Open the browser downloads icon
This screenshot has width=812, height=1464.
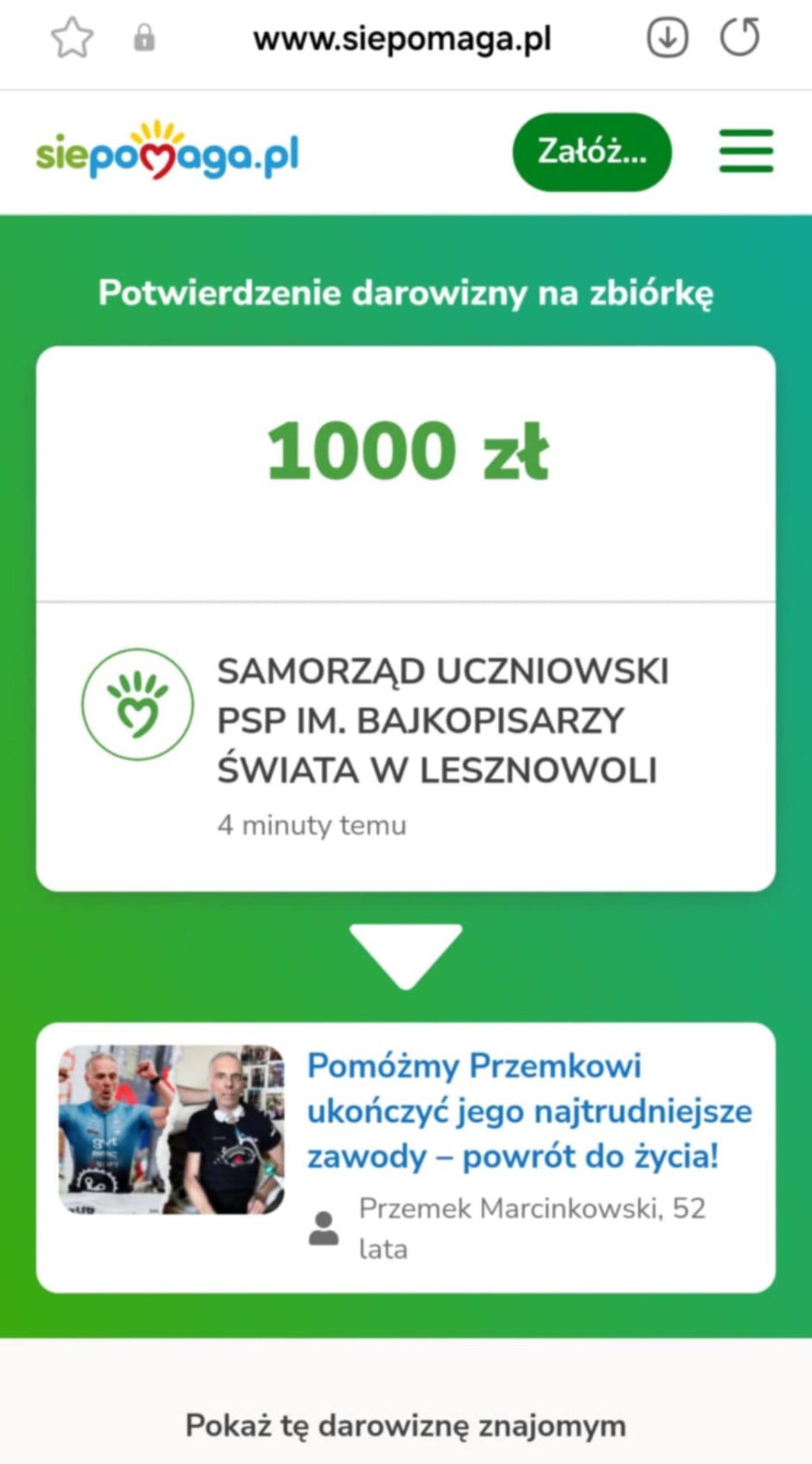(667, 37)
